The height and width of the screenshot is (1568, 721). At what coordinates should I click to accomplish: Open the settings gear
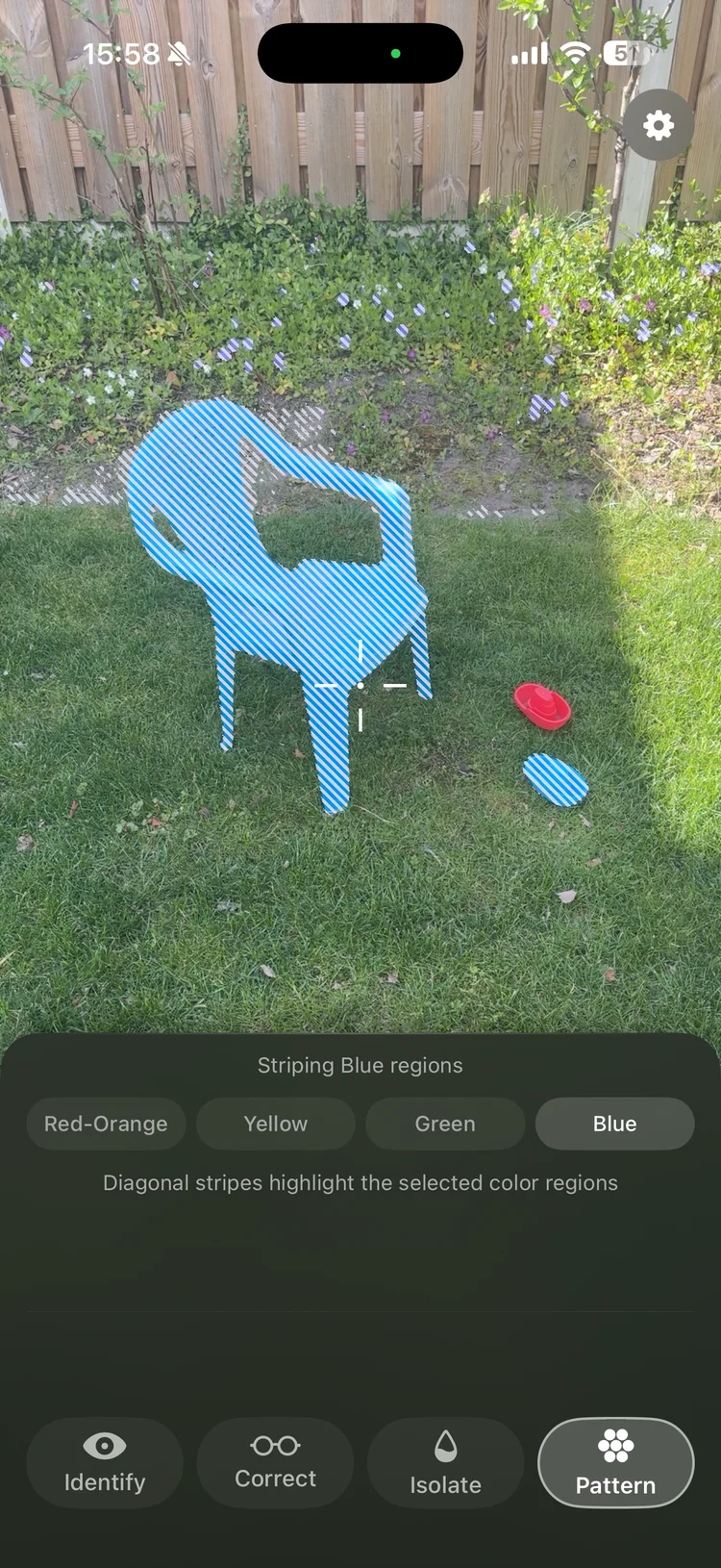click(x=659, y=125)
